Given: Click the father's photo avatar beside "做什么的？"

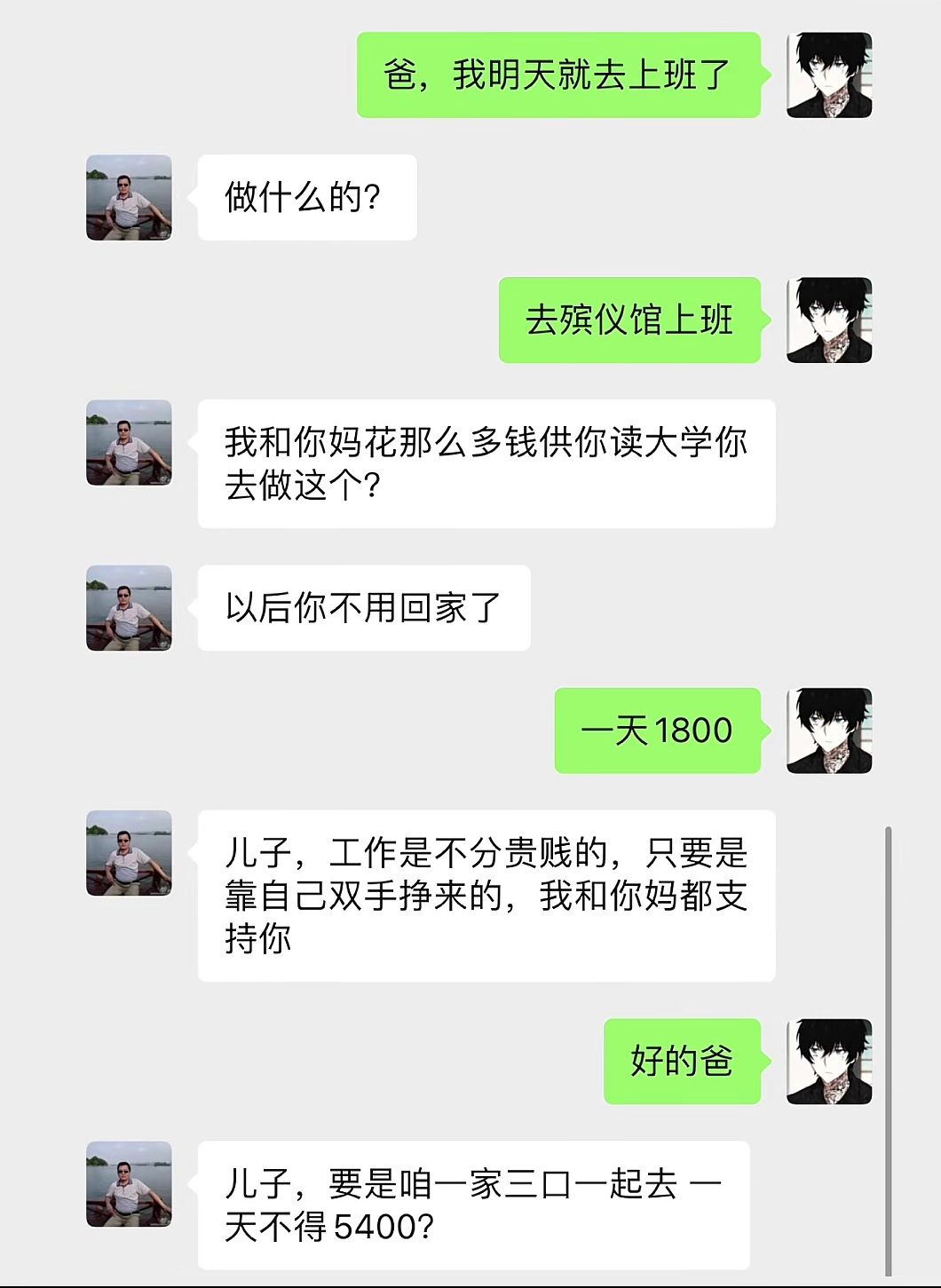Looking at the screenshot, I should (130, 197).
